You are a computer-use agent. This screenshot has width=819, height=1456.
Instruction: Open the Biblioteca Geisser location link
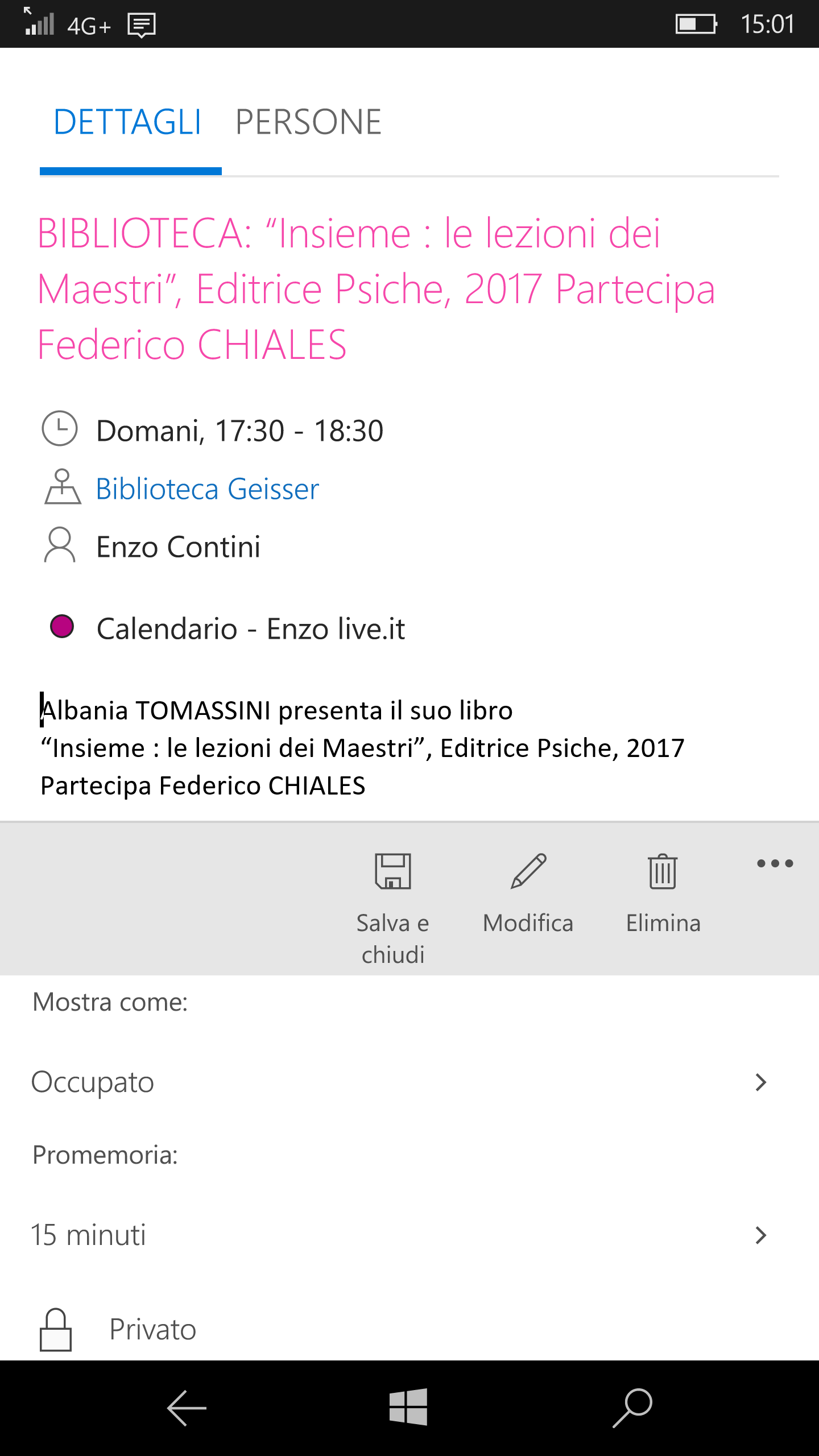207,489
